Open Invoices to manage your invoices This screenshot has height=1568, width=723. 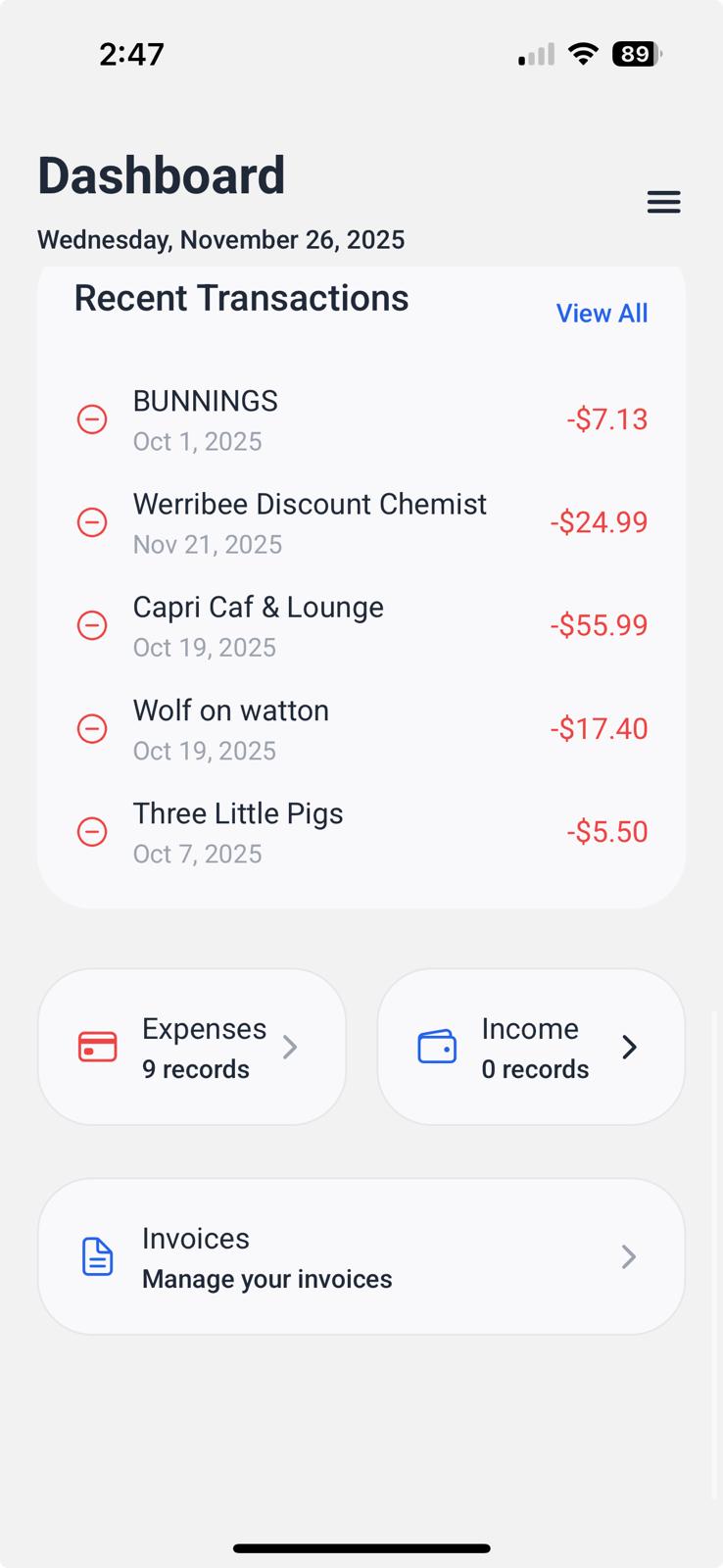(361, 1256)
